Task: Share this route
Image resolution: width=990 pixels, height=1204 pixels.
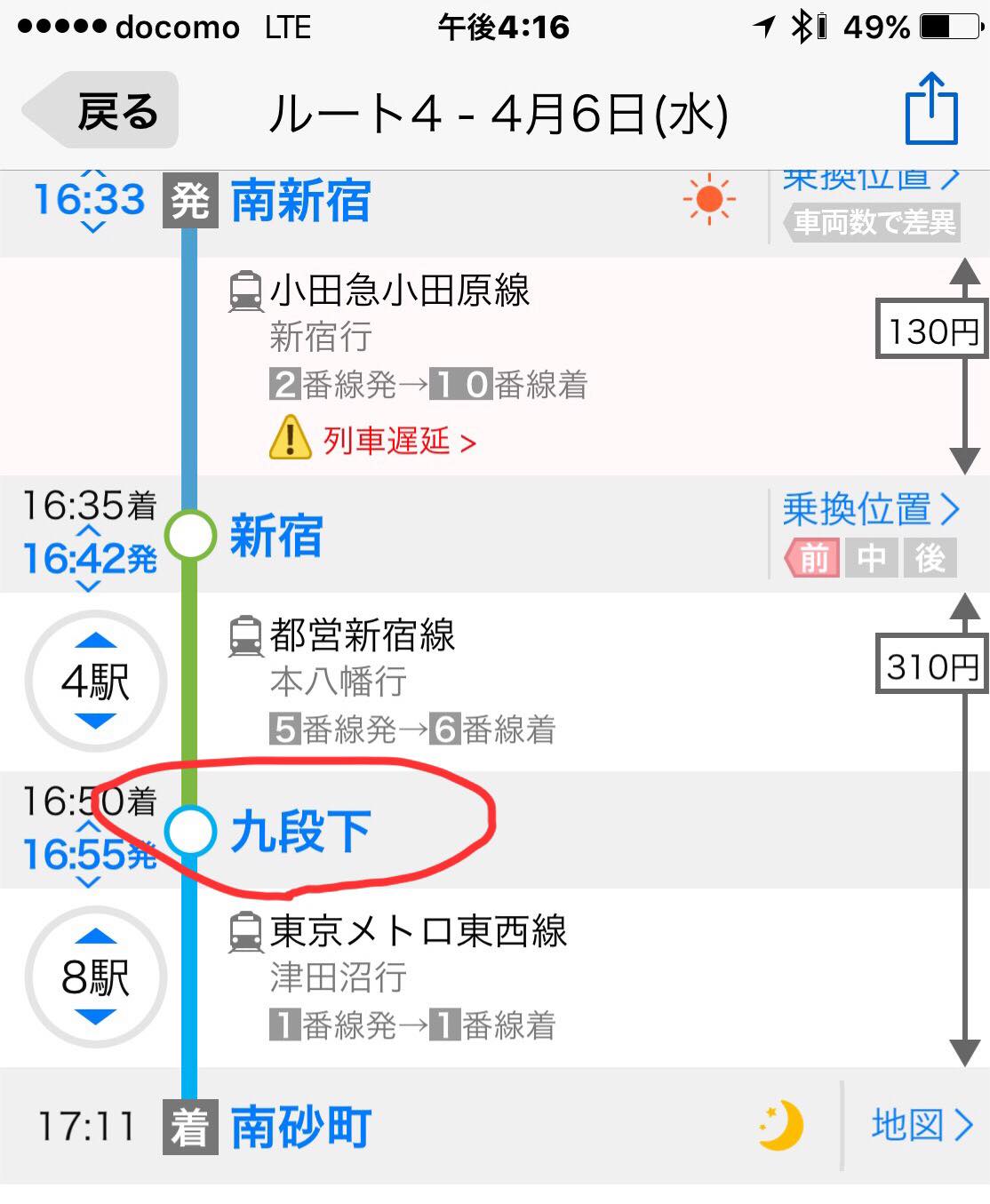Action: point(930,109)
